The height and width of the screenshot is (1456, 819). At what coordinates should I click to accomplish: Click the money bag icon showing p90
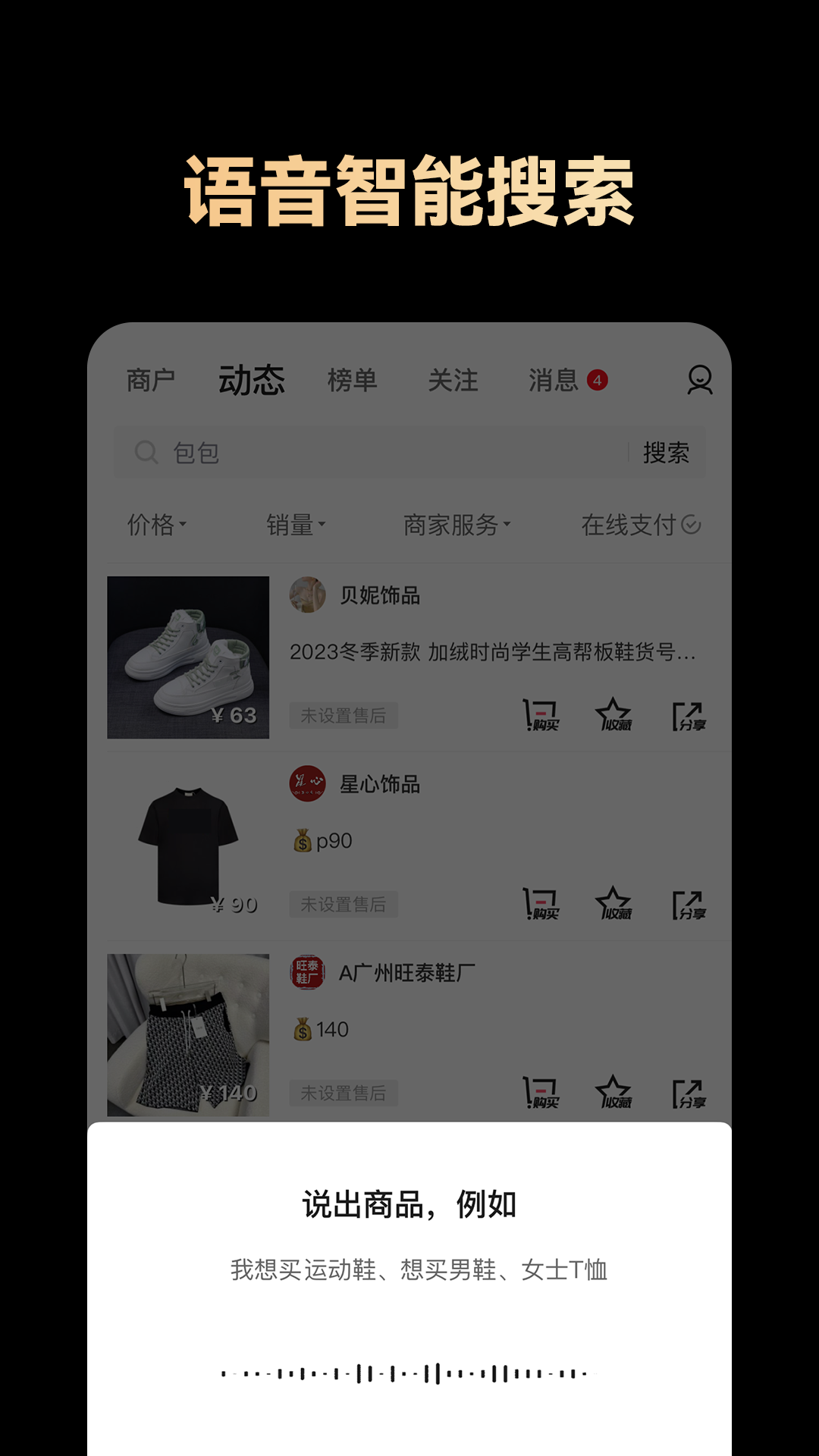point(303,840)
